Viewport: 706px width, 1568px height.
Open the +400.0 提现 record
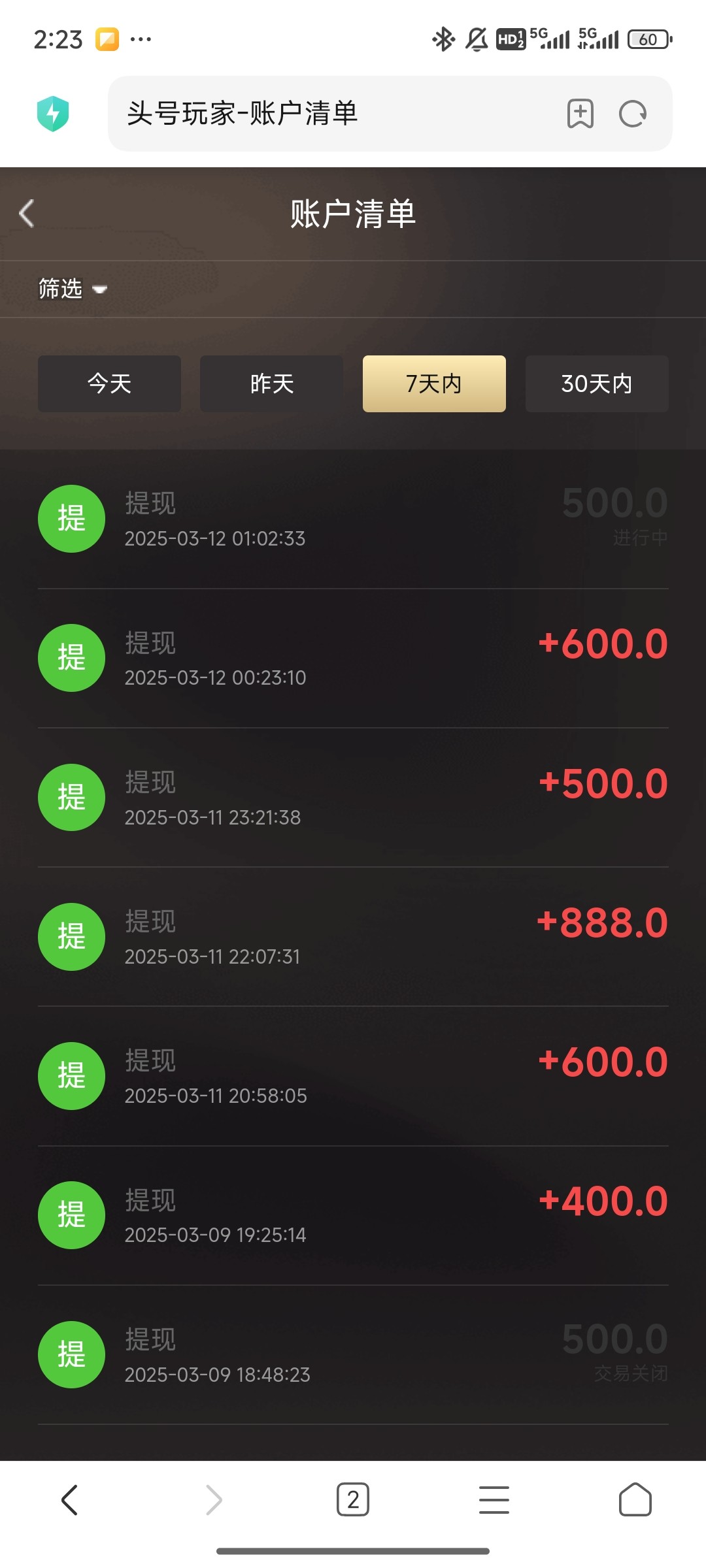353,1215
